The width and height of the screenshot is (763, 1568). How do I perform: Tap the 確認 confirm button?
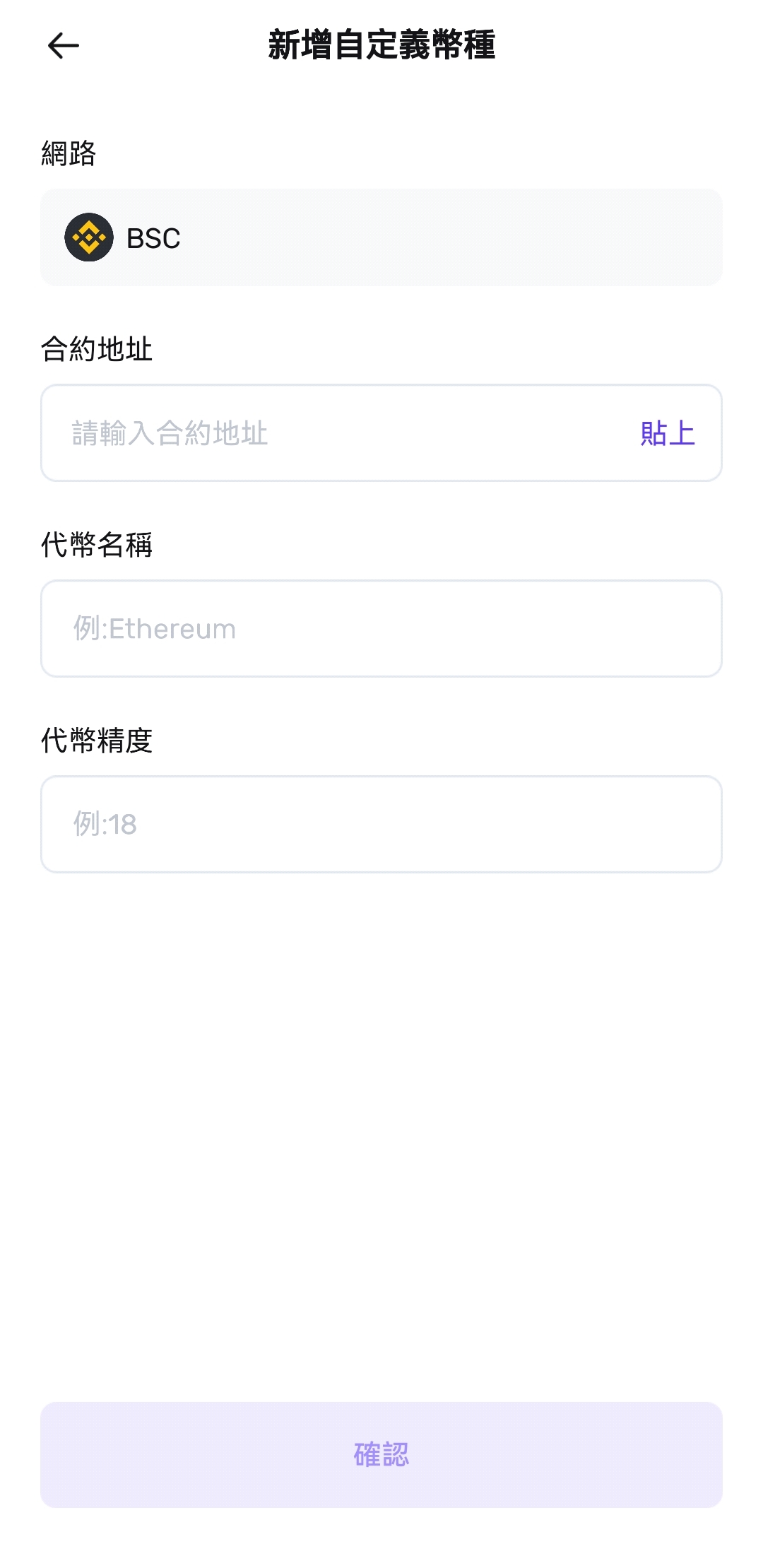[381, 1454]
